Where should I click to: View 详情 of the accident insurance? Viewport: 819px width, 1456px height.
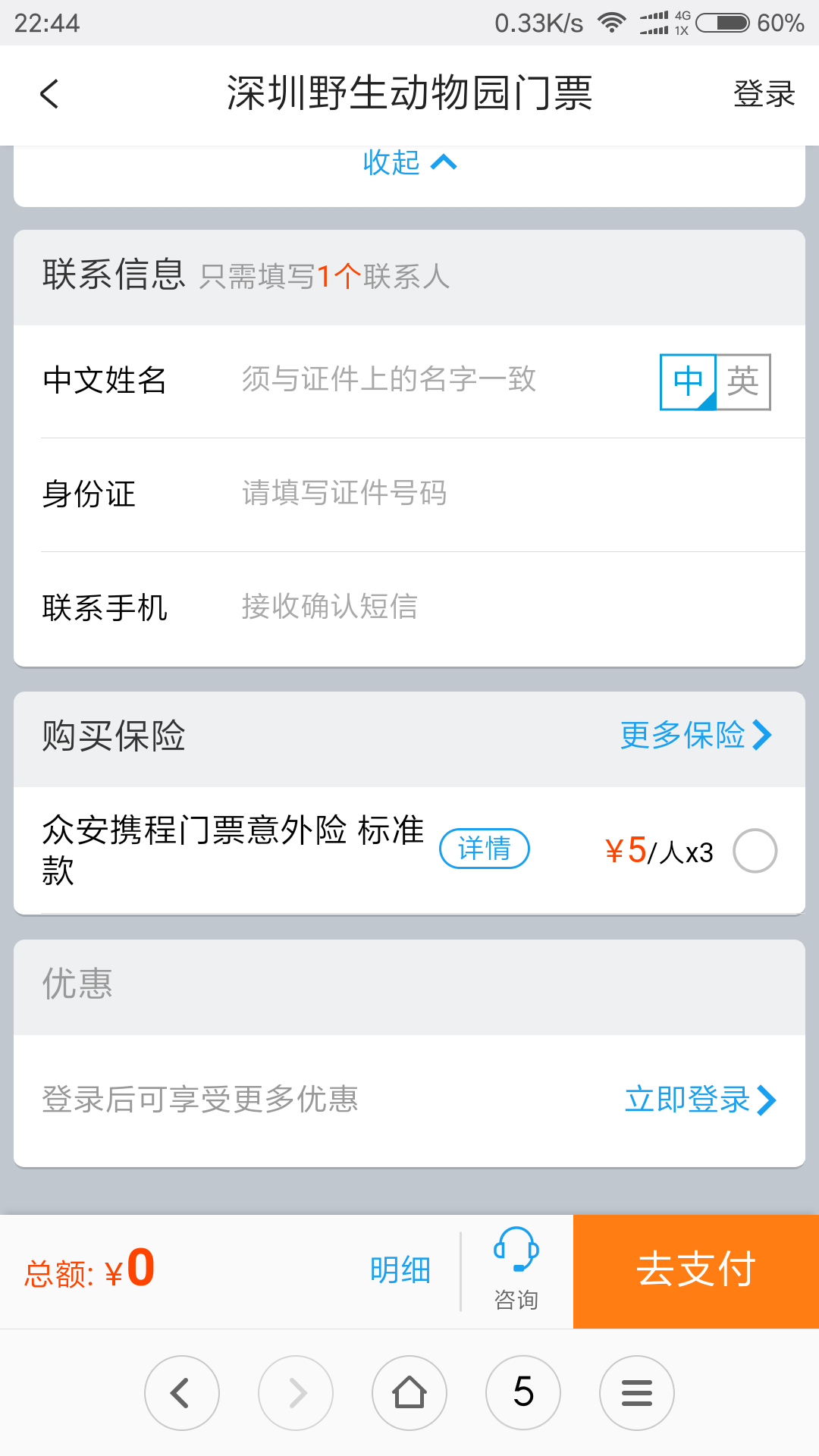pos(485,849)
